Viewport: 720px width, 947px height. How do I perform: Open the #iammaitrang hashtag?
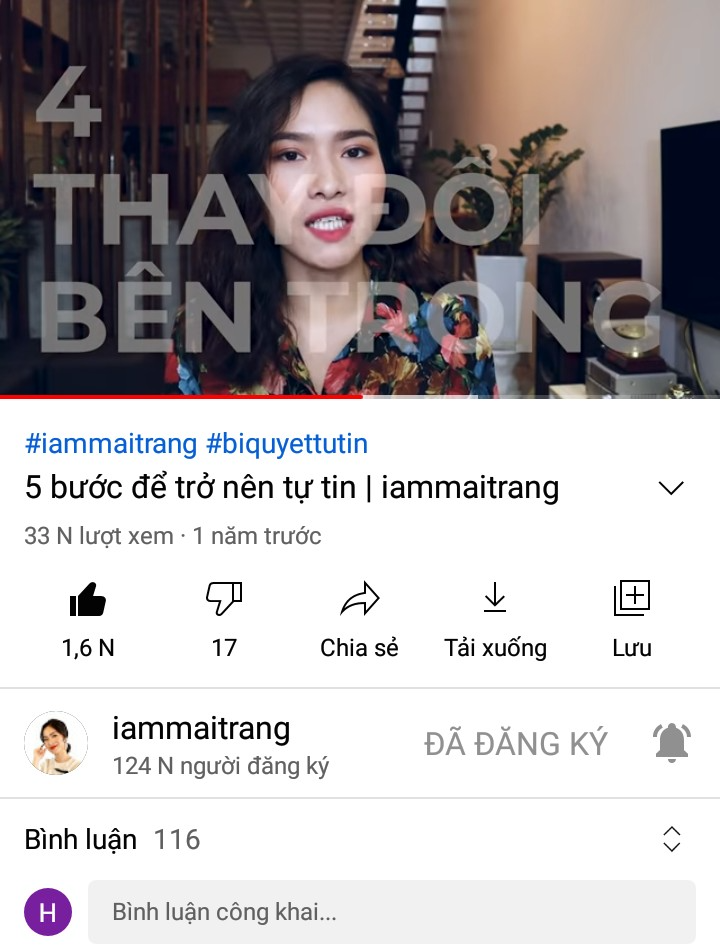click(x=111, y=443)
